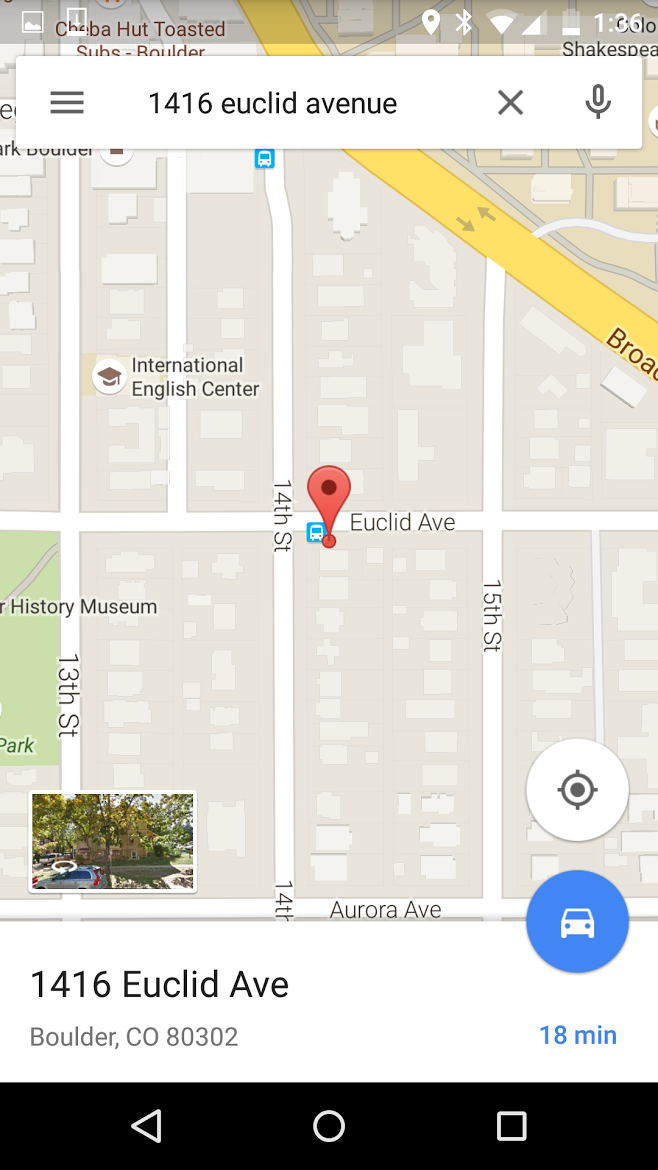This screenshot has width=658, height=1170.
Task: Tap the red pin on Euclid Ave
Action: pos(328,497)
